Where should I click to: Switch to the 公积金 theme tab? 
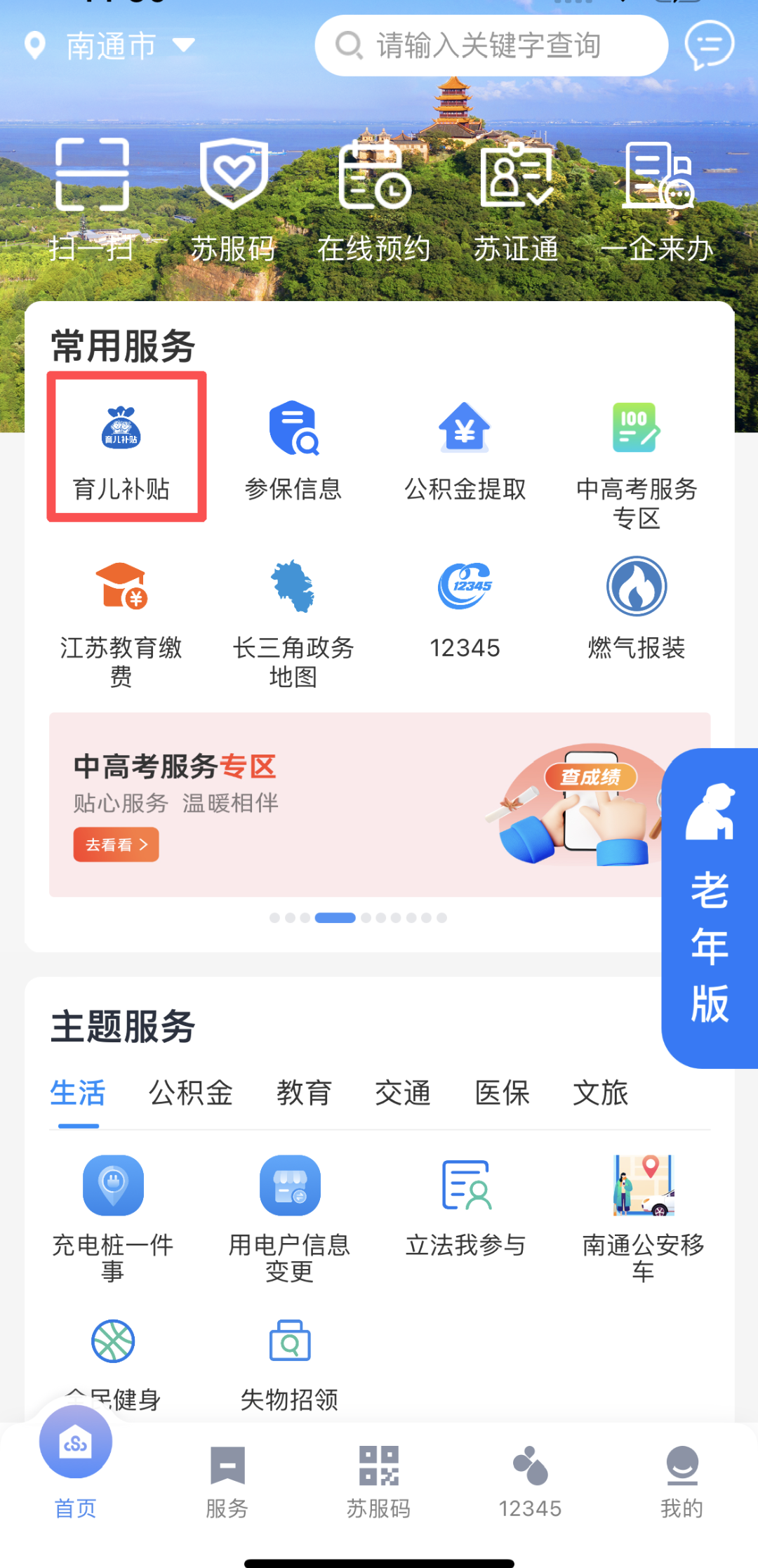(x=190, y=1093)
